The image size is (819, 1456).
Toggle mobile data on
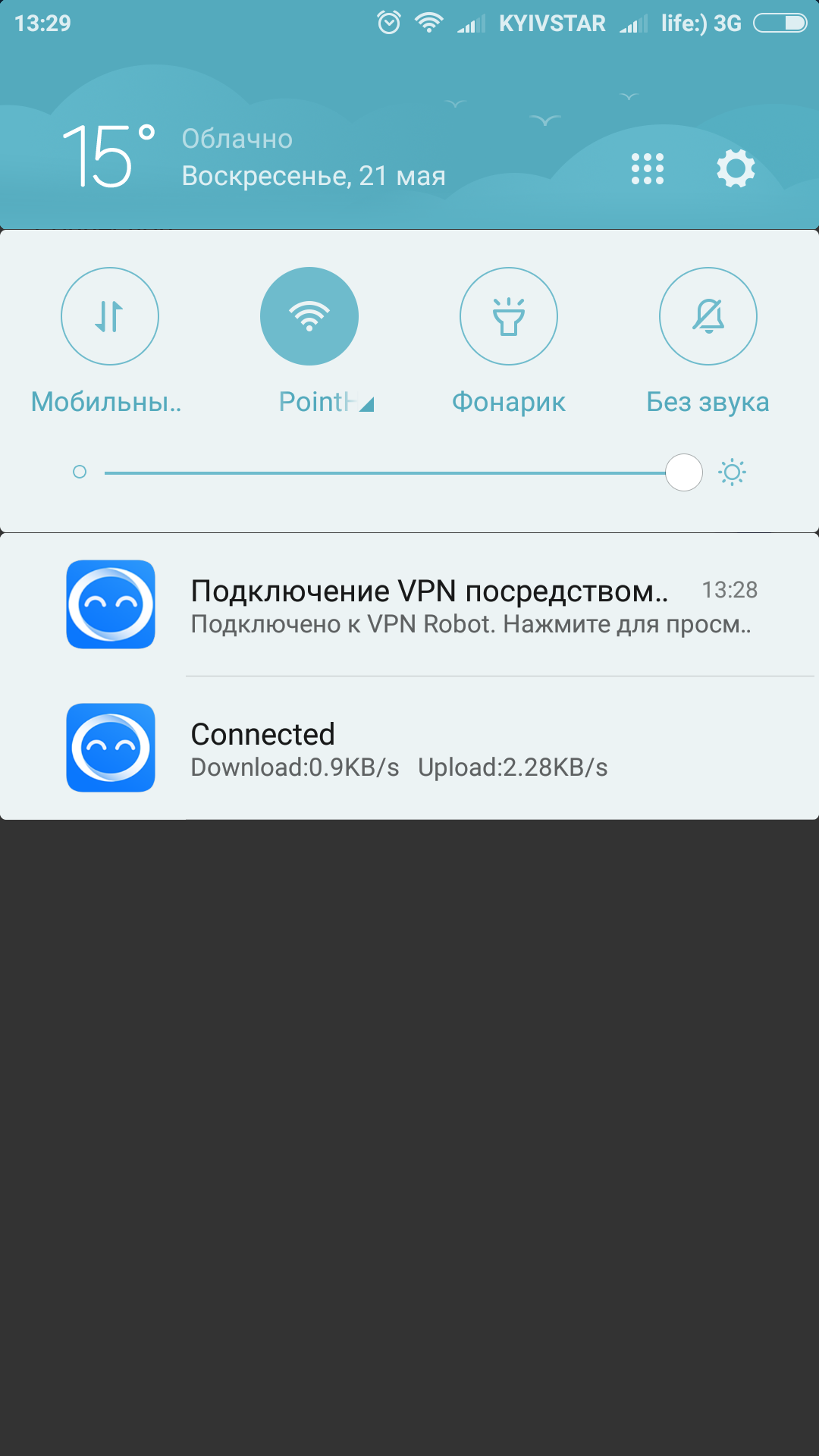click(x=110, y=316)
